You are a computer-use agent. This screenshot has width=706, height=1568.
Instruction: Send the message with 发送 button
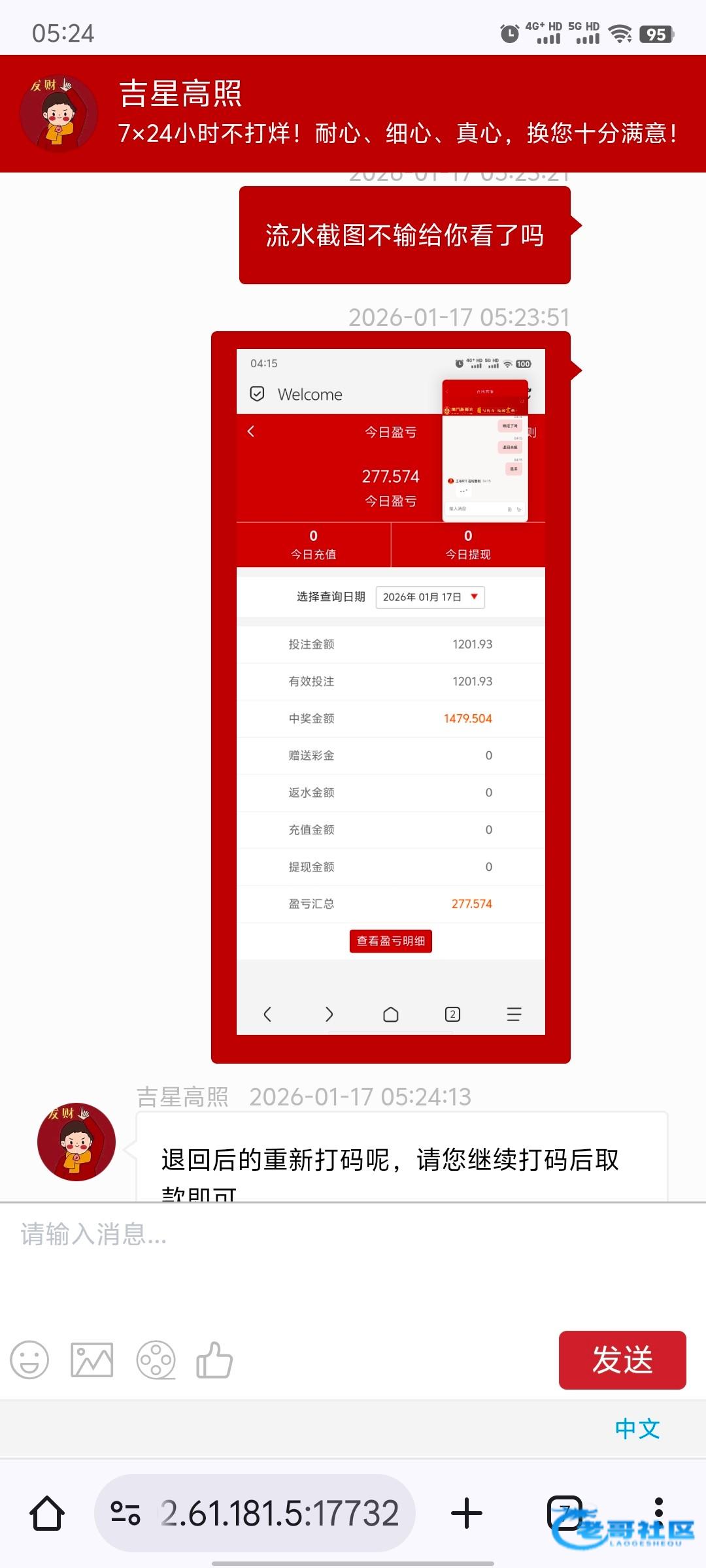pos(622,1360)
